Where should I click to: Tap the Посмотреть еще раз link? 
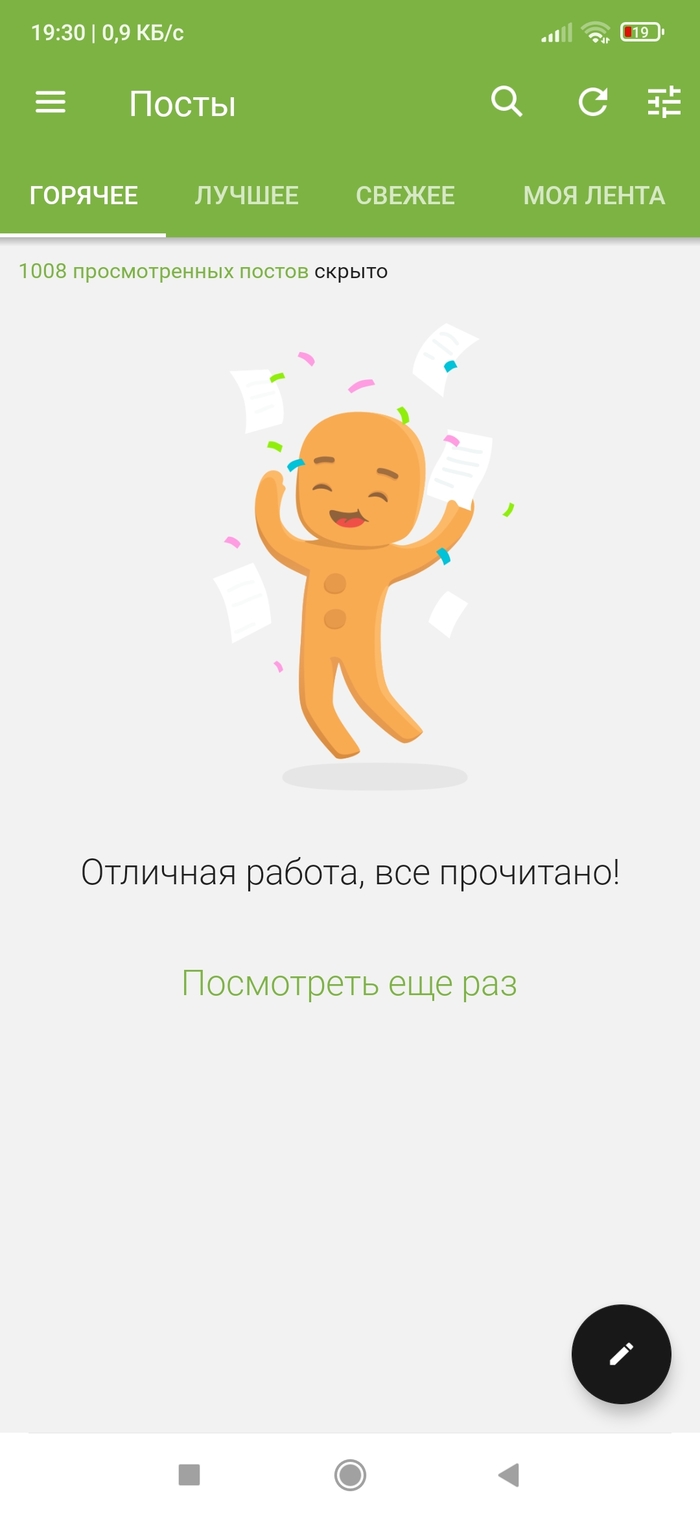[x=349, y=983]
